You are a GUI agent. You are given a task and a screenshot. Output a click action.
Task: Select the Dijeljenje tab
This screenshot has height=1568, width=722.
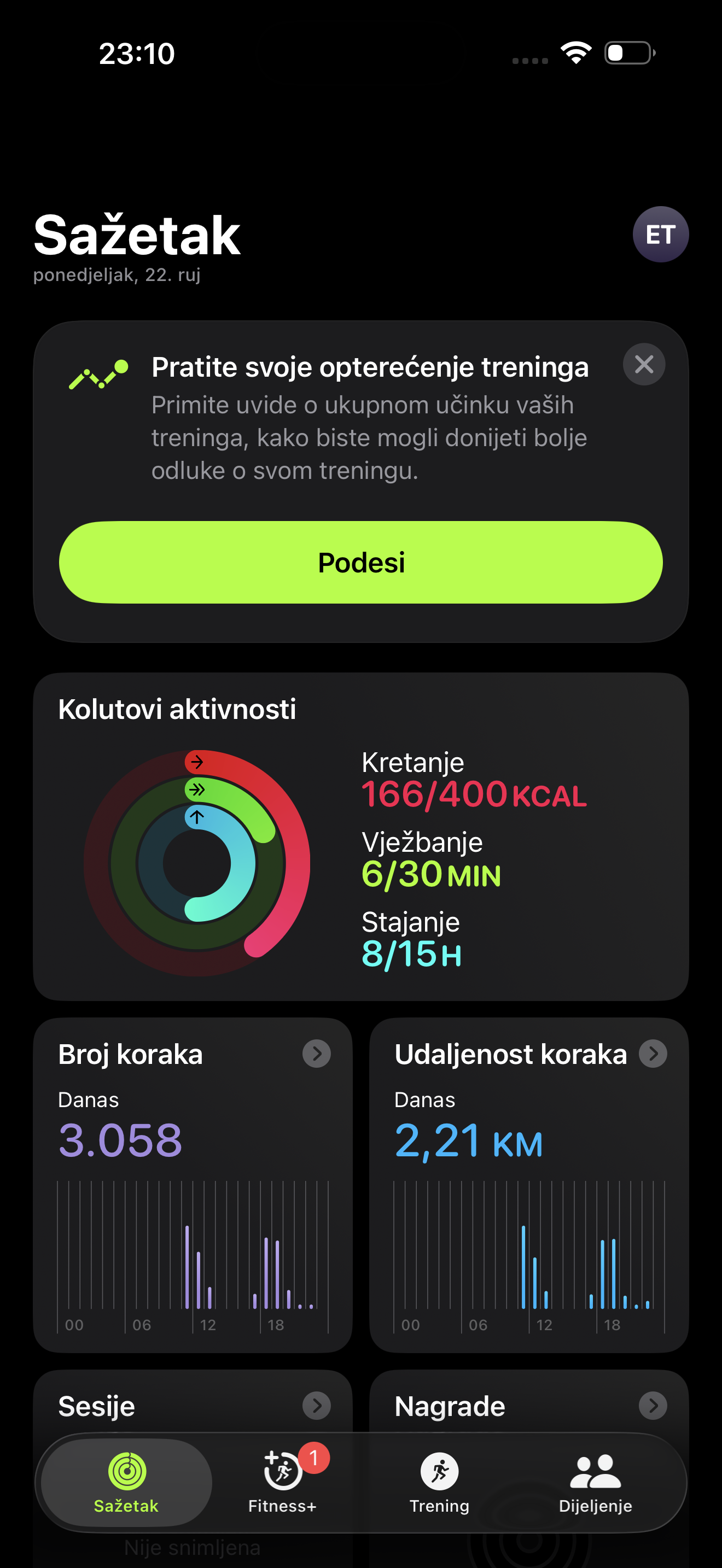tap(595, 1483)
